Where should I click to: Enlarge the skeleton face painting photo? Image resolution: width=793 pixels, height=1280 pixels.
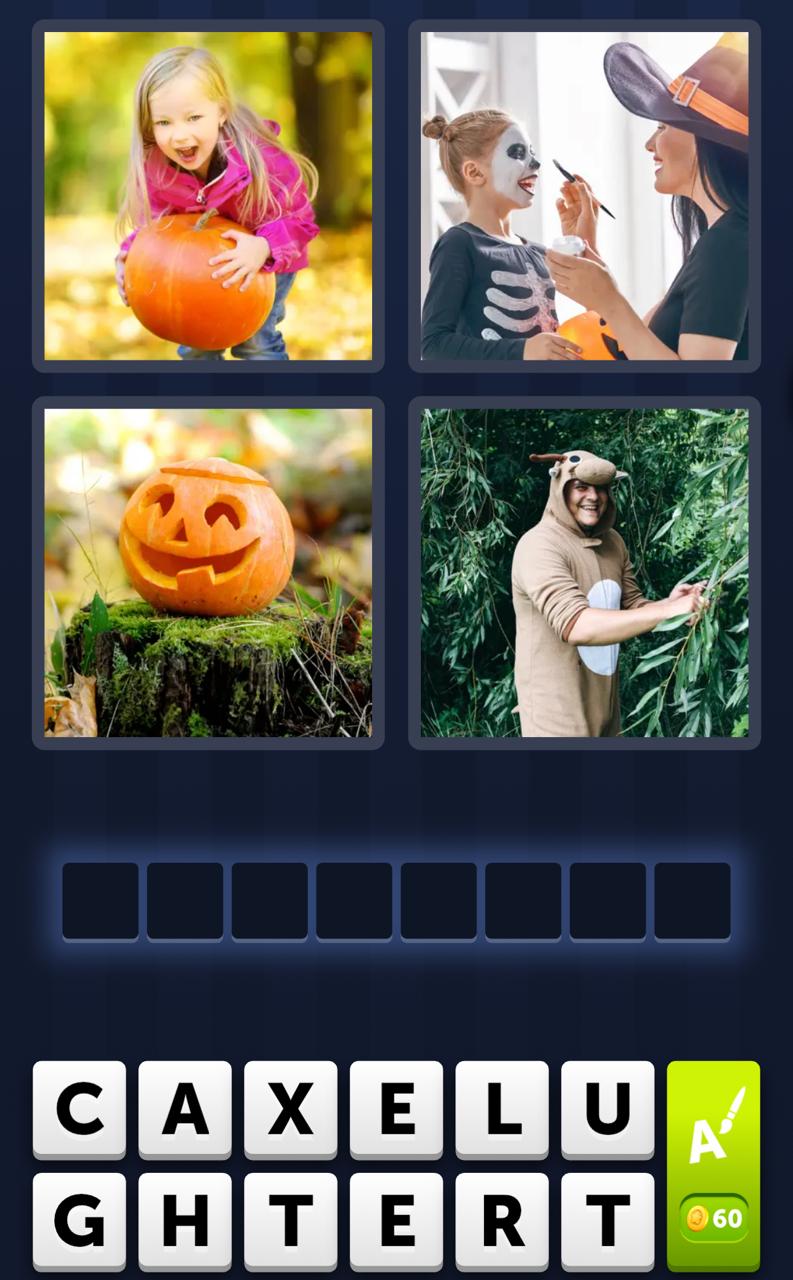(x=584, y=196)
